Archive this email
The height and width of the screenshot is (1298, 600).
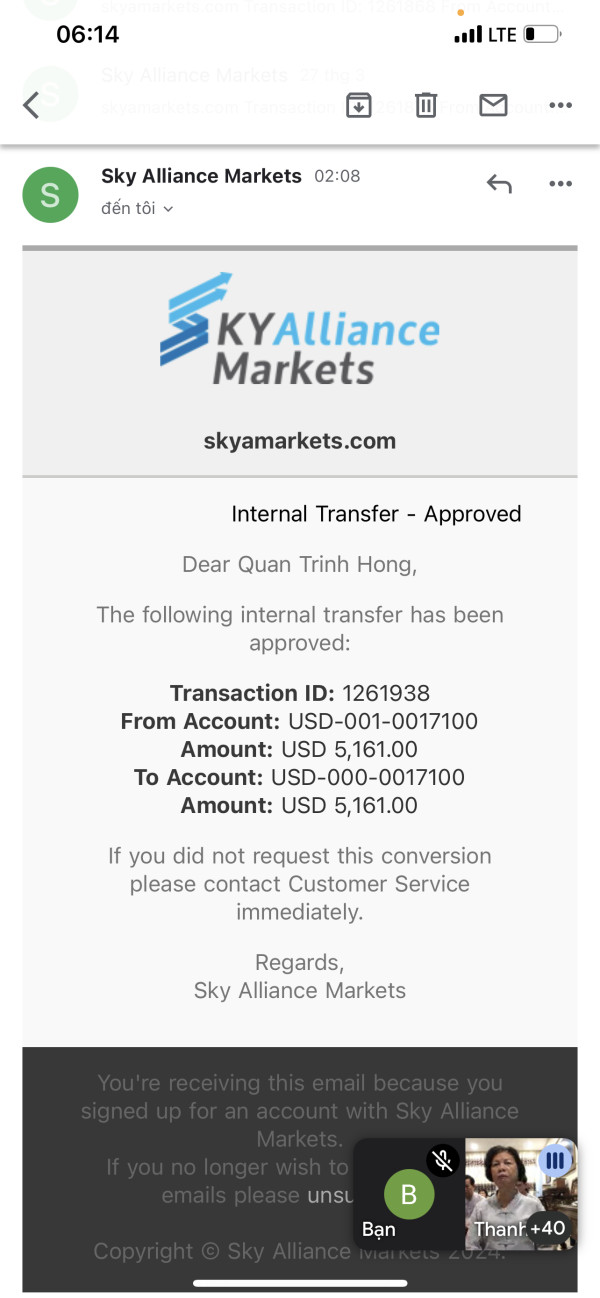(358, 104)
